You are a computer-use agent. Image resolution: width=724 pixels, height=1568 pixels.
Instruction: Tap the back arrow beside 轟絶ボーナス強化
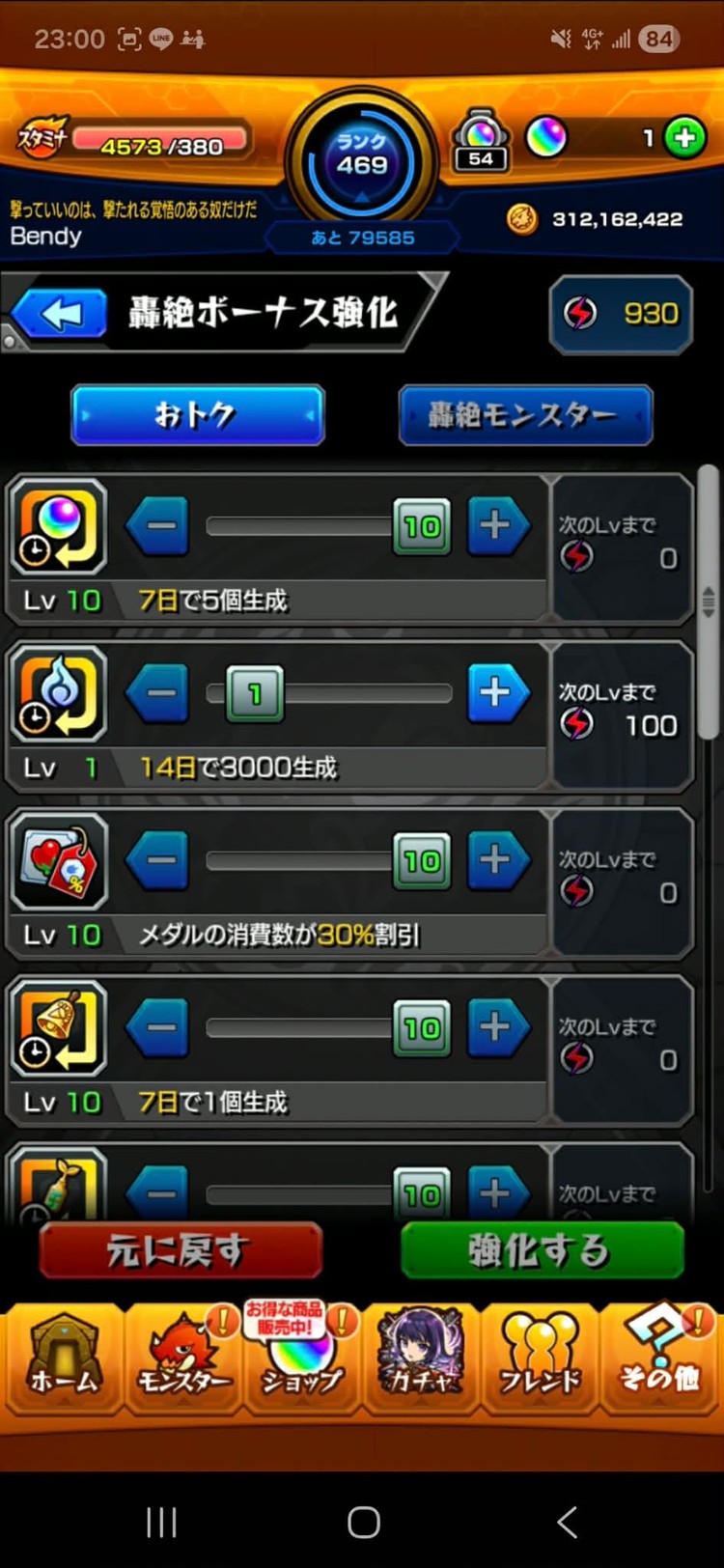(58, 314)
